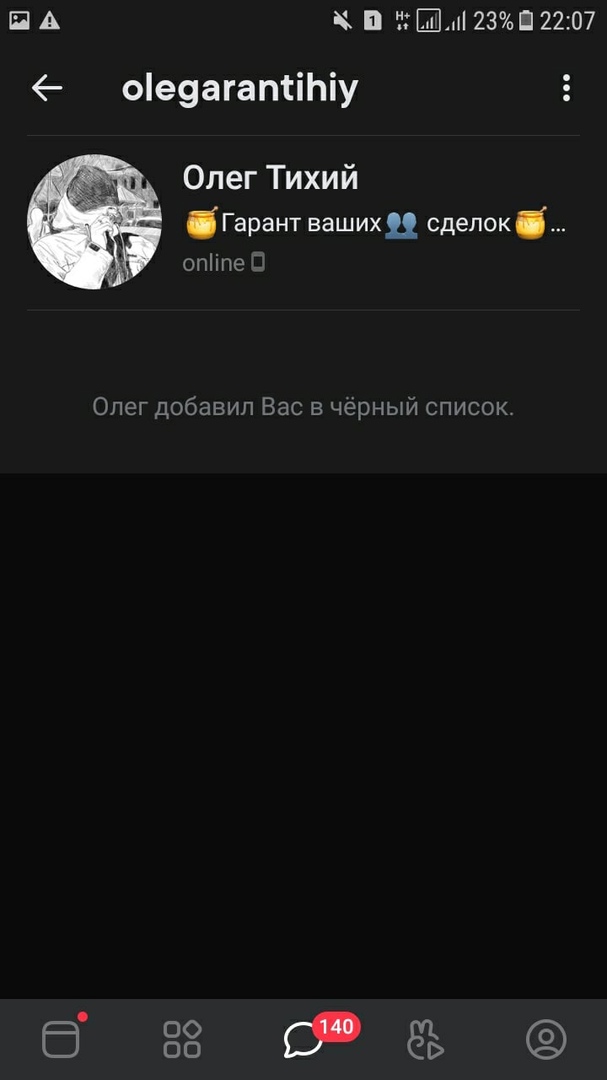The height and width of the screenshot is (1080, 607).
Task: Go back using the back arrow
Action: coord(47,88)
